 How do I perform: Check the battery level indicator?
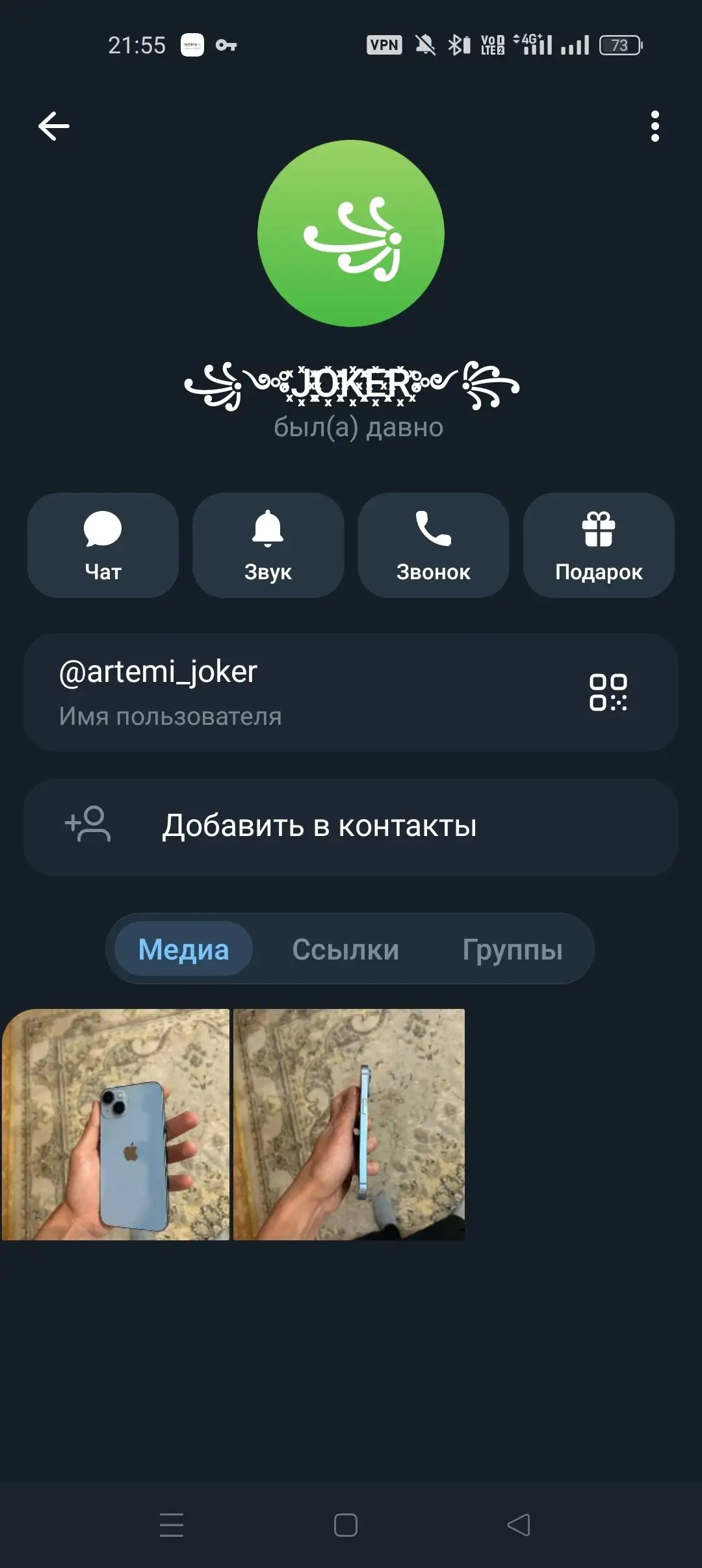pyautogui.click(x=619, y=44)
